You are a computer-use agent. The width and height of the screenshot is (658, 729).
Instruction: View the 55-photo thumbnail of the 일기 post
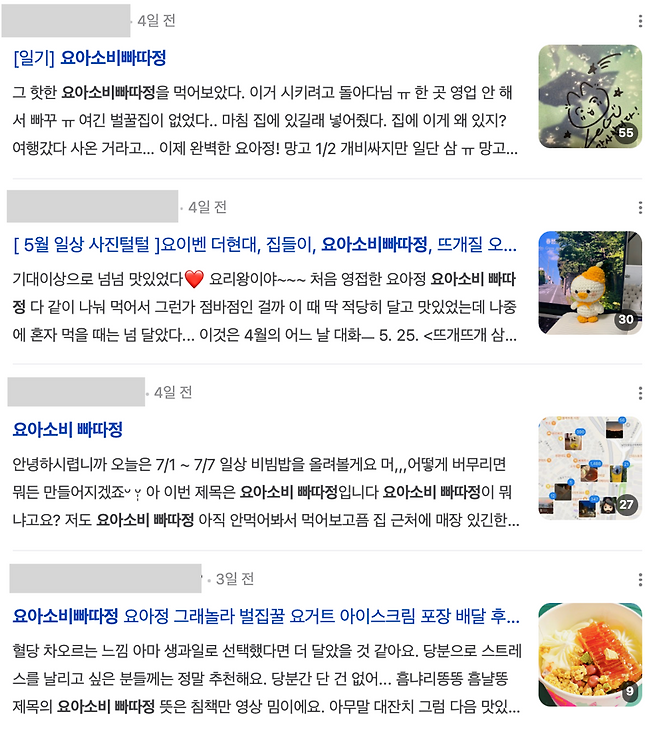coord(590,97)
